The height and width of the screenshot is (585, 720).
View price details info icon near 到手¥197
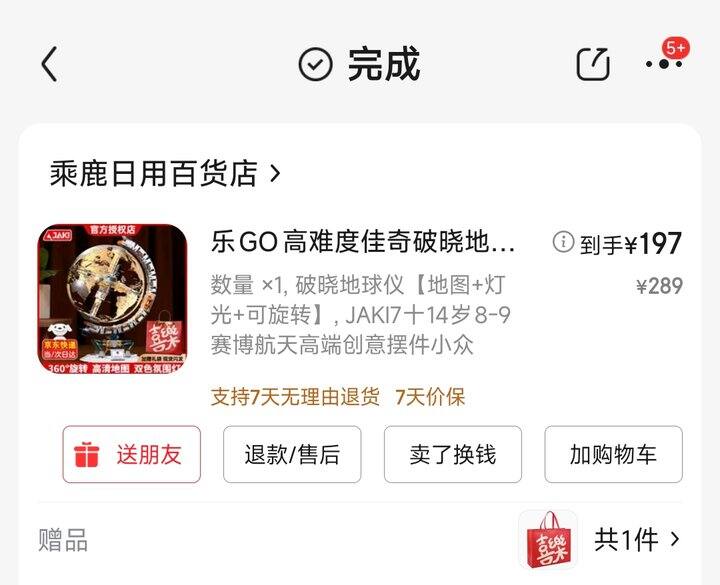coord(563,242)
